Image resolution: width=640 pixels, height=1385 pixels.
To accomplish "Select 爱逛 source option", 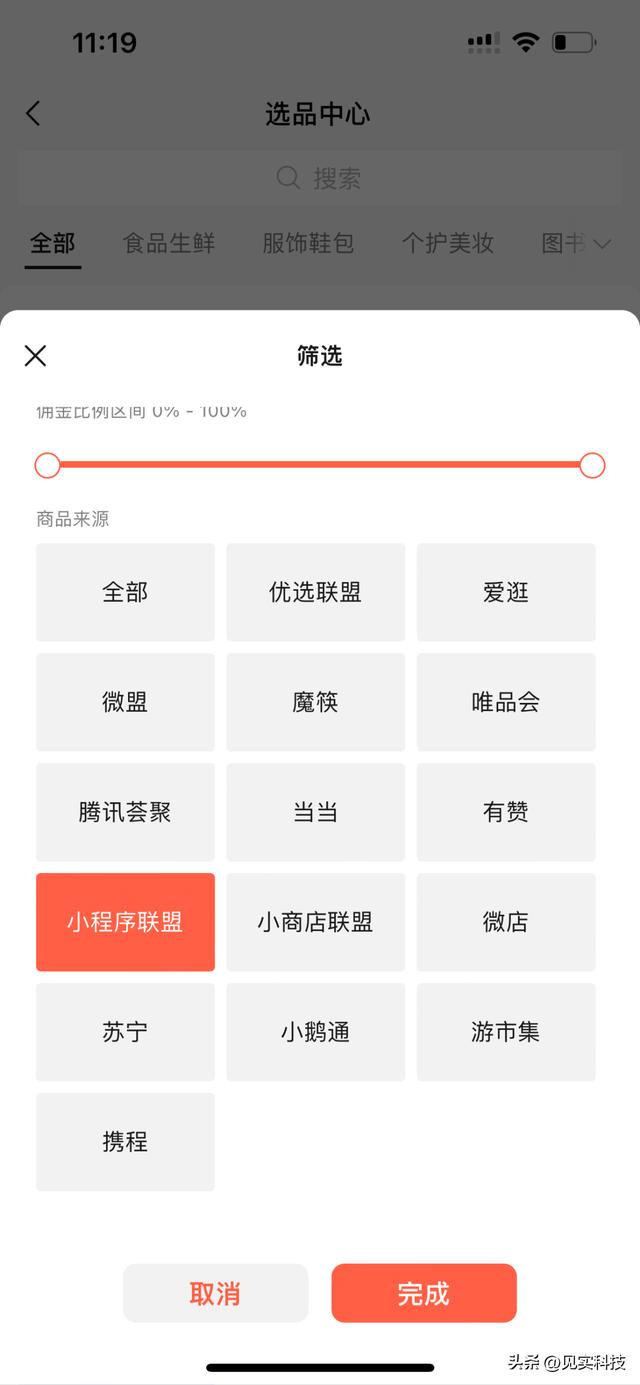I will point(506,592).
